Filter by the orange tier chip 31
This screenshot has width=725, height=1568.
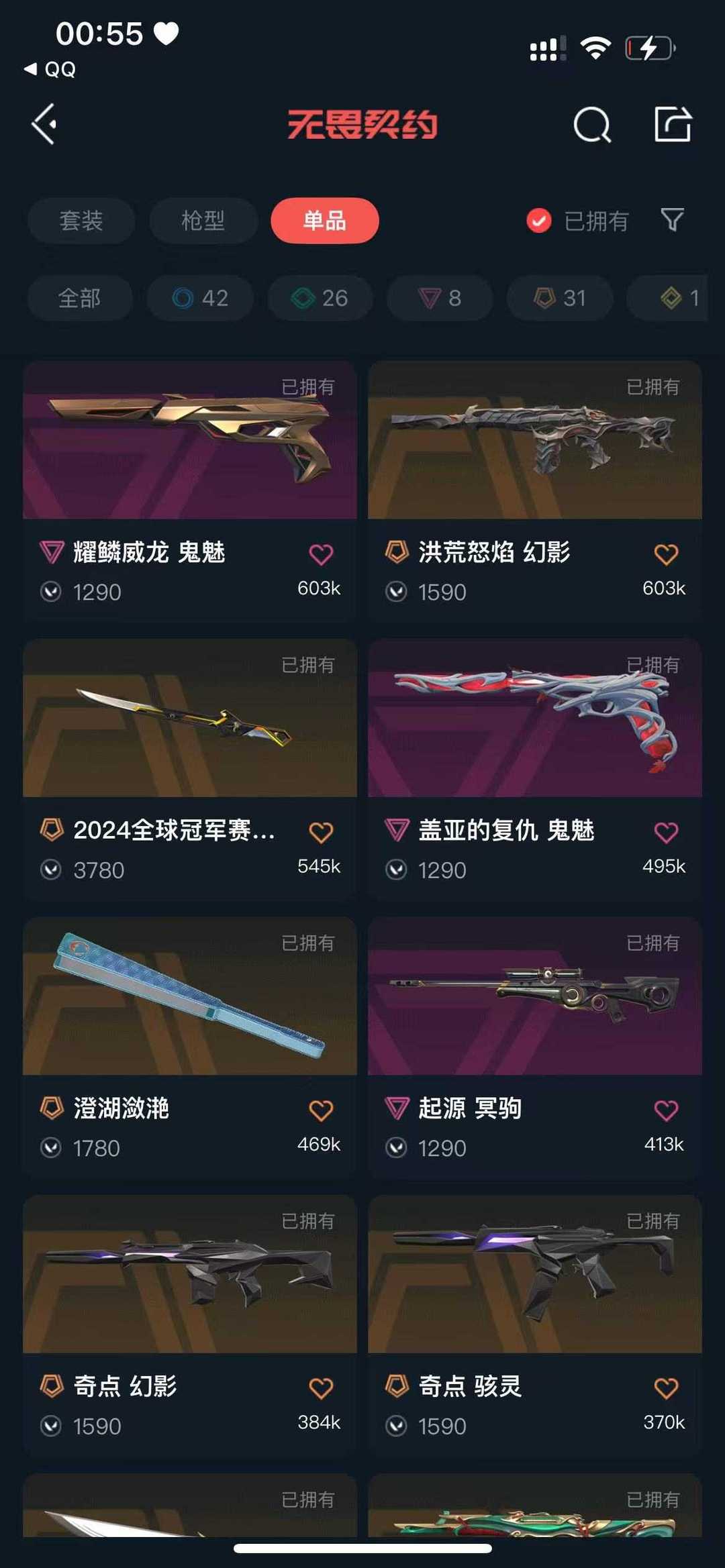click(x=560, y=298)
